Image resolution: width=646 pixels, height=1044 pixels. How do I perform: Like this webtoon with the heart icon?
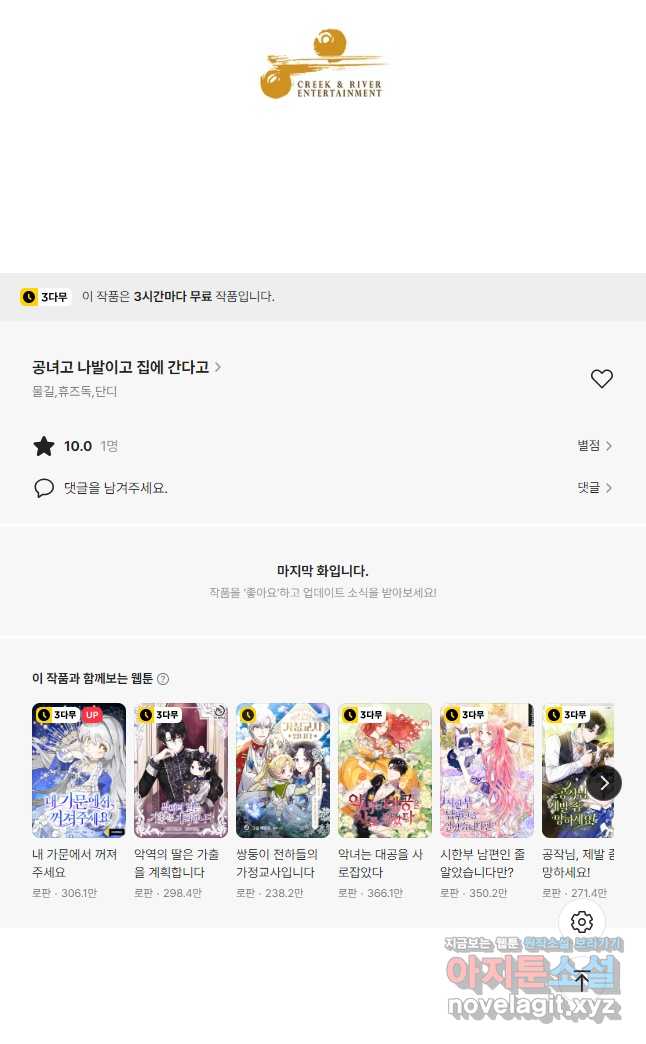(601, 379)
